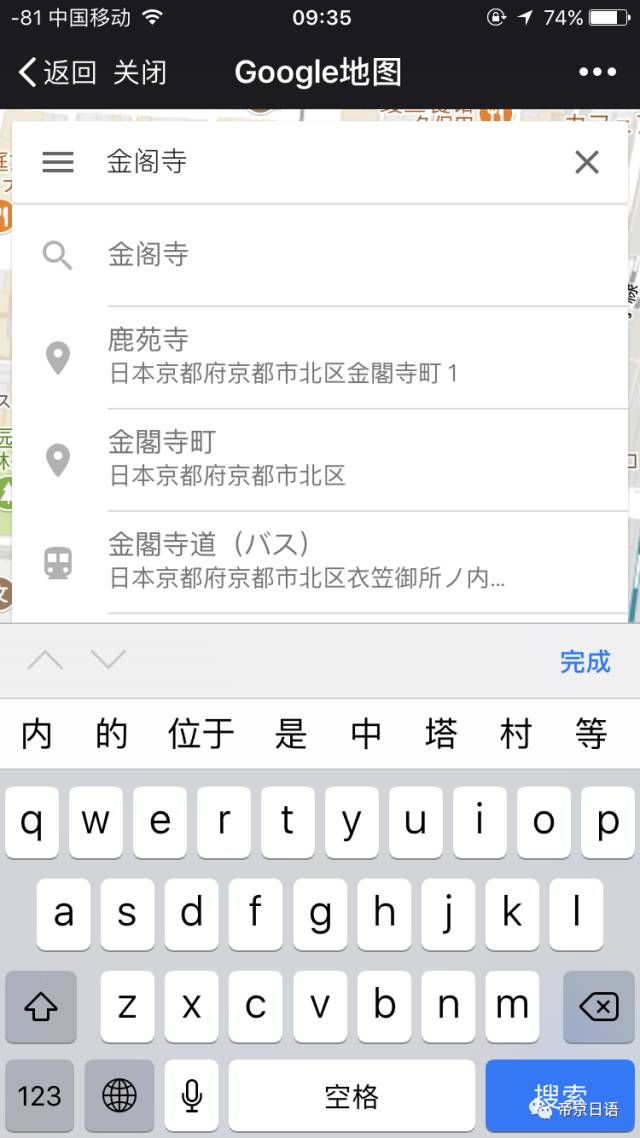The image size is (640, 1138).
Task: Pick the 位于 word suggestion
Action: click(201, 734)
